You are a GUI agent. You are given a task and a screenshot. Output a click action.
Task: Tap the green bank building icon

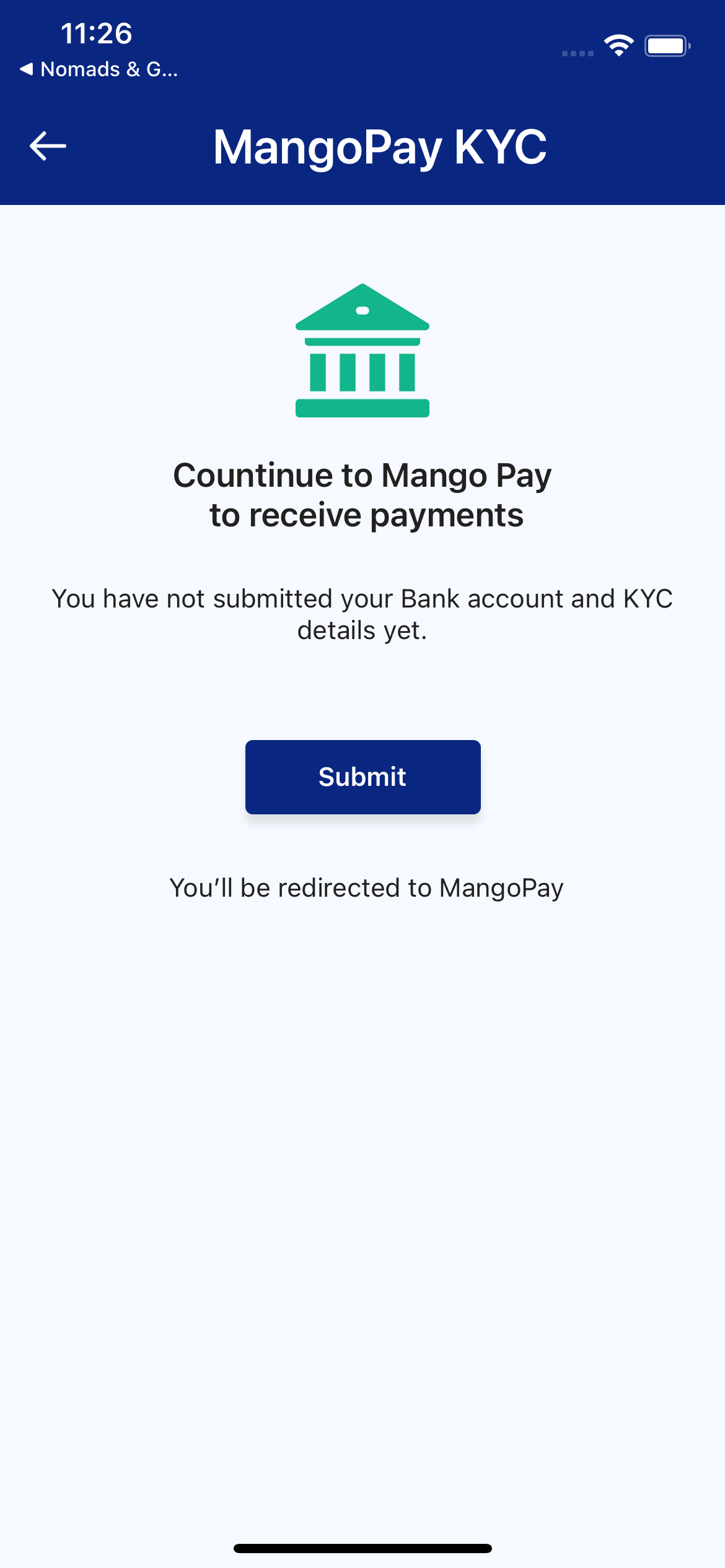pyautogui.click(x=362, y=350)
